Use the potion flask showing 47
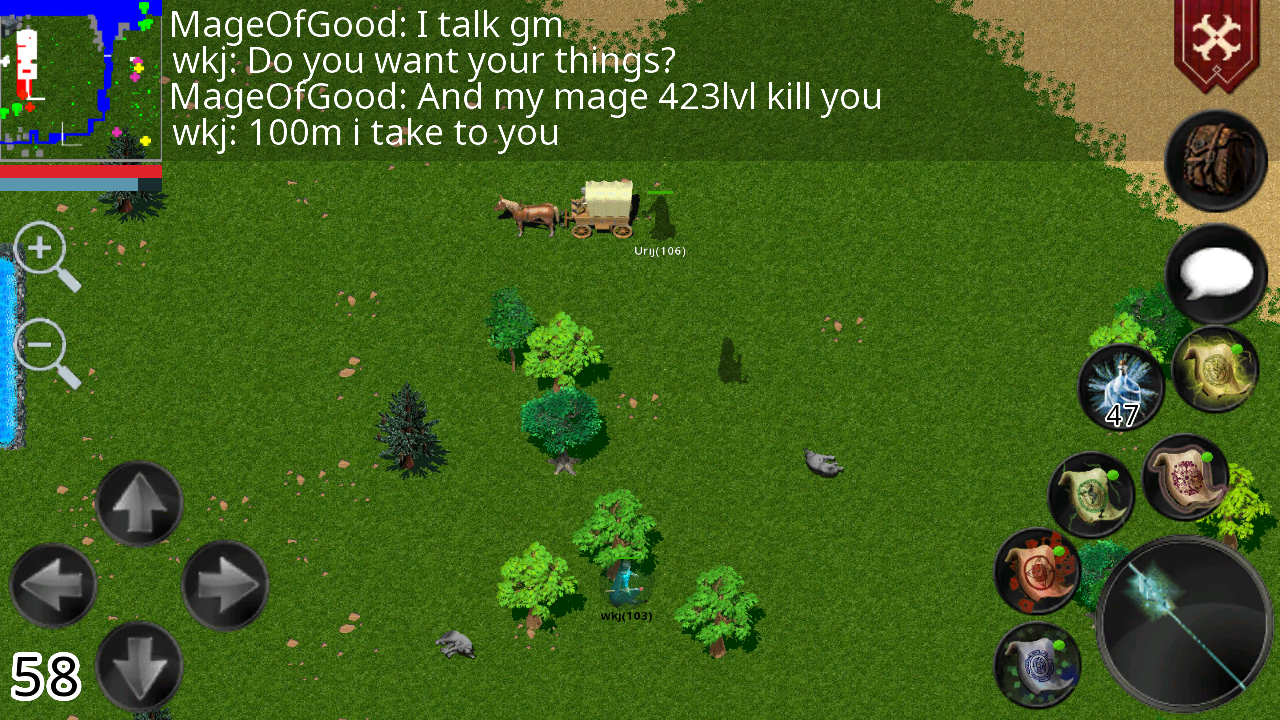This screenshot has width=1280, height=720. 1121,387
